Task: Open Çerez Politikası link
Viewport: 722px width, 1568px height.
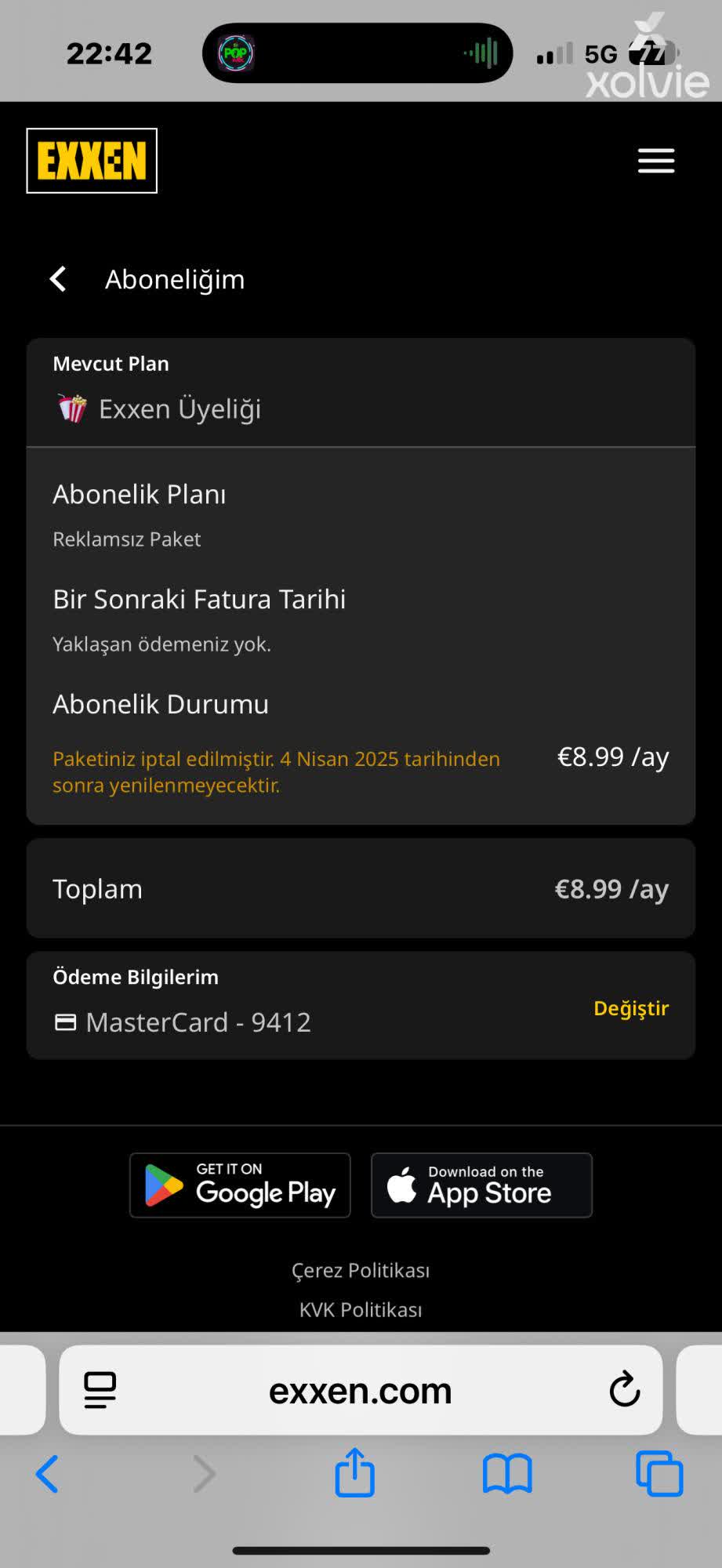Action: 361,1270
